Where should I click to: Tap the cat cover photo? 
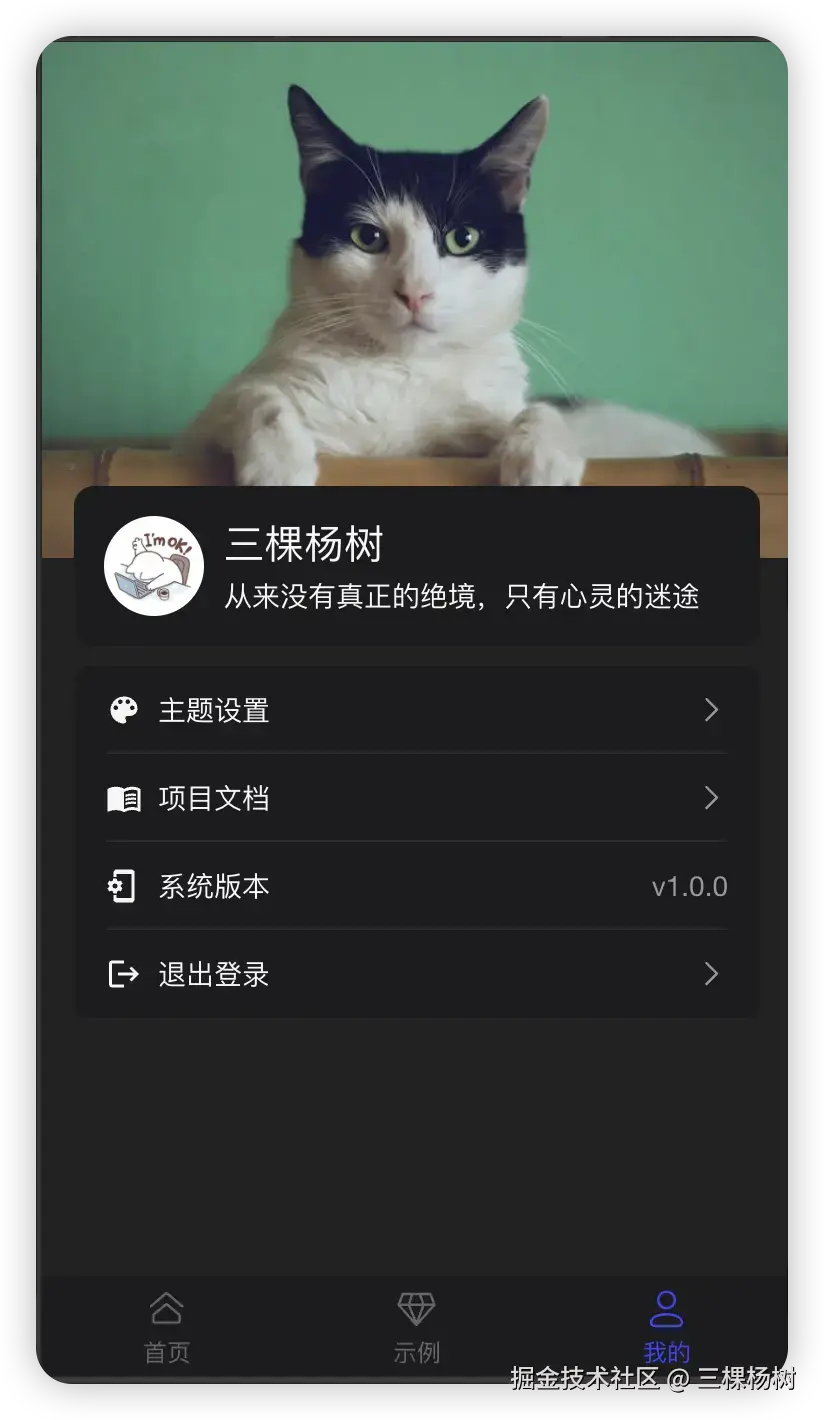[x=412, y=250]
